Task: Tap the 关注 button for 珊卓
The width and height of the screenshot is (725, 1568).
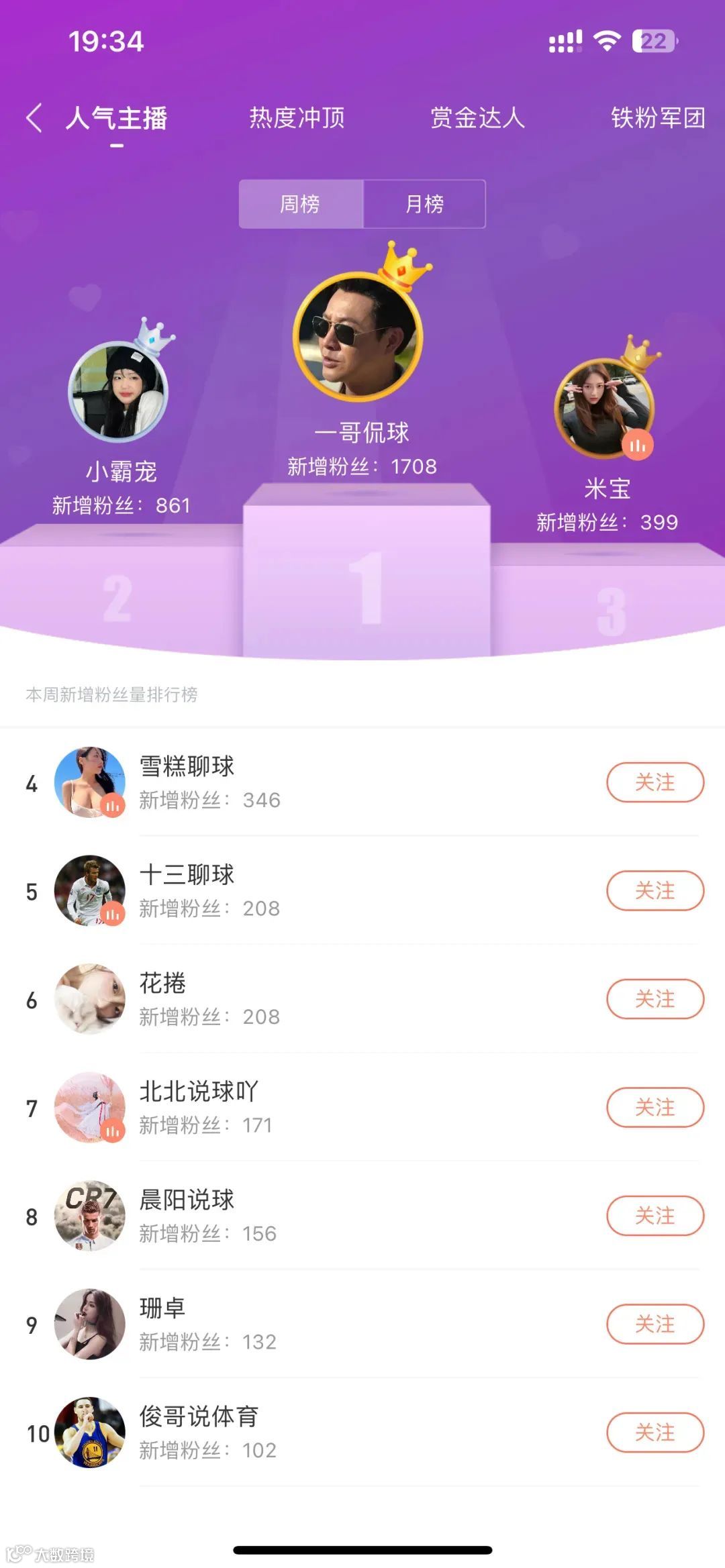Action: 655,1324
